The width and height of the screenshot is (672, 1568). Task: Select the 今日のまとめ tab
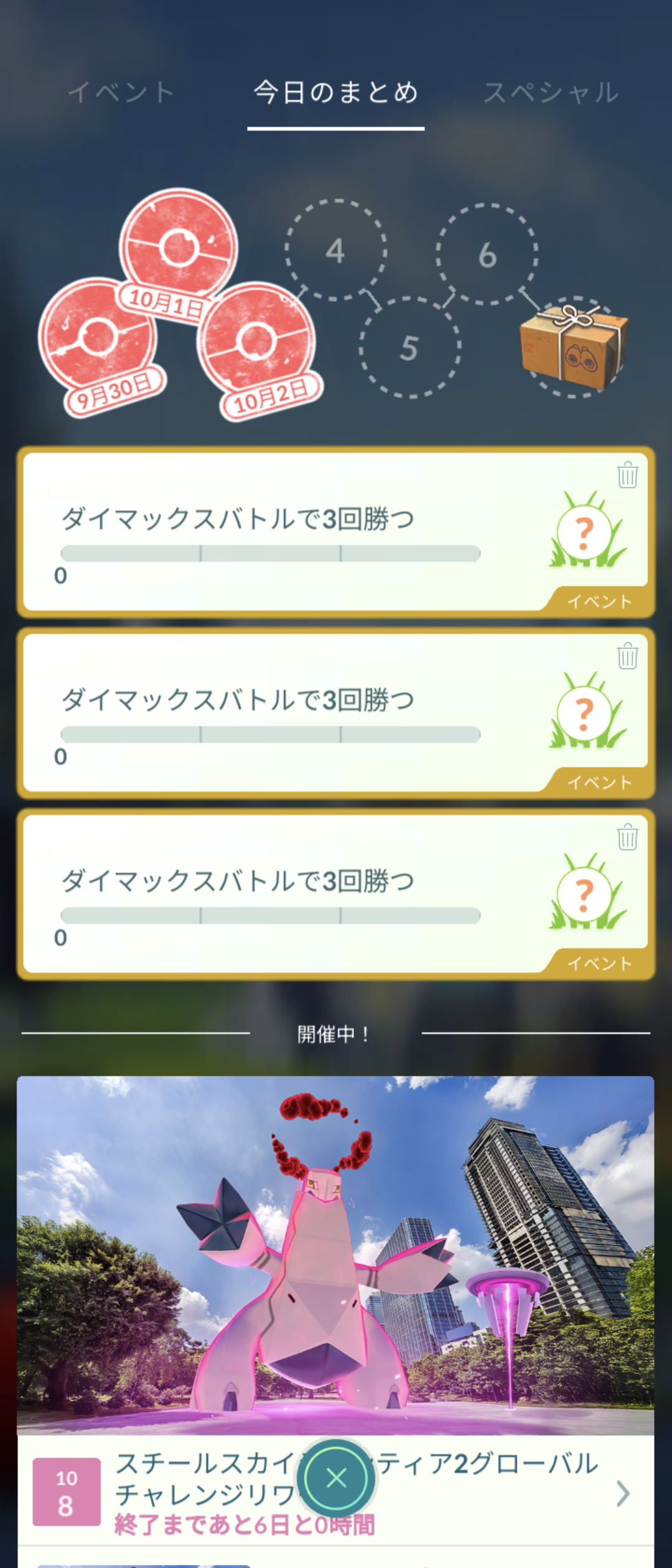[x=335, y=93]
